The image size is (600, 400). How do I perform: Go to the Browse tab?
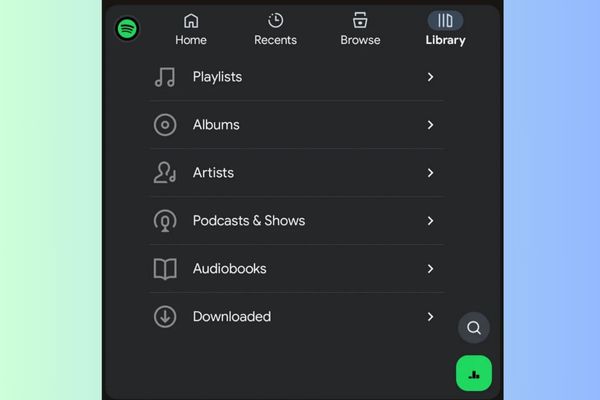coord(360,29)
